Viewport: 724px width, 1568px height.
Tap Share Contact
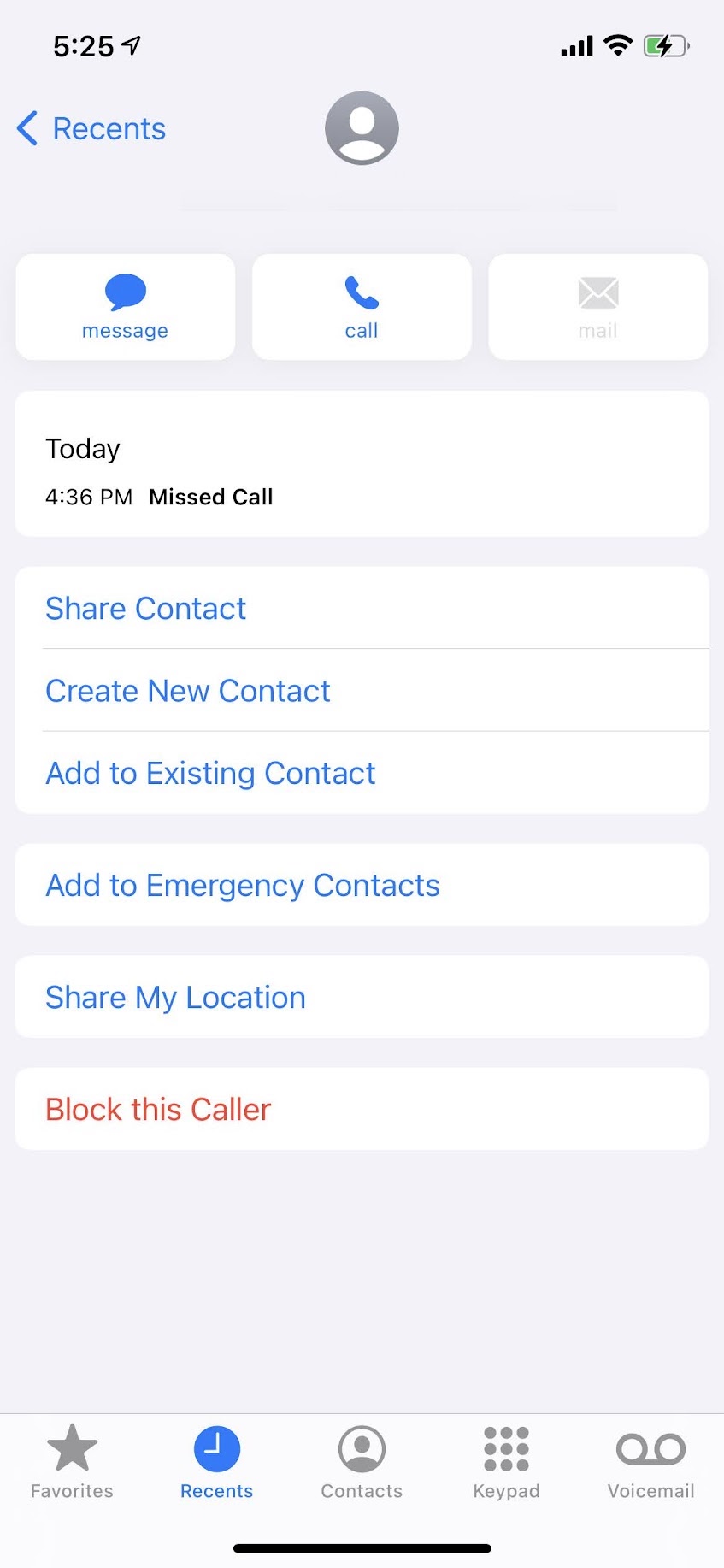click(145, 608)
